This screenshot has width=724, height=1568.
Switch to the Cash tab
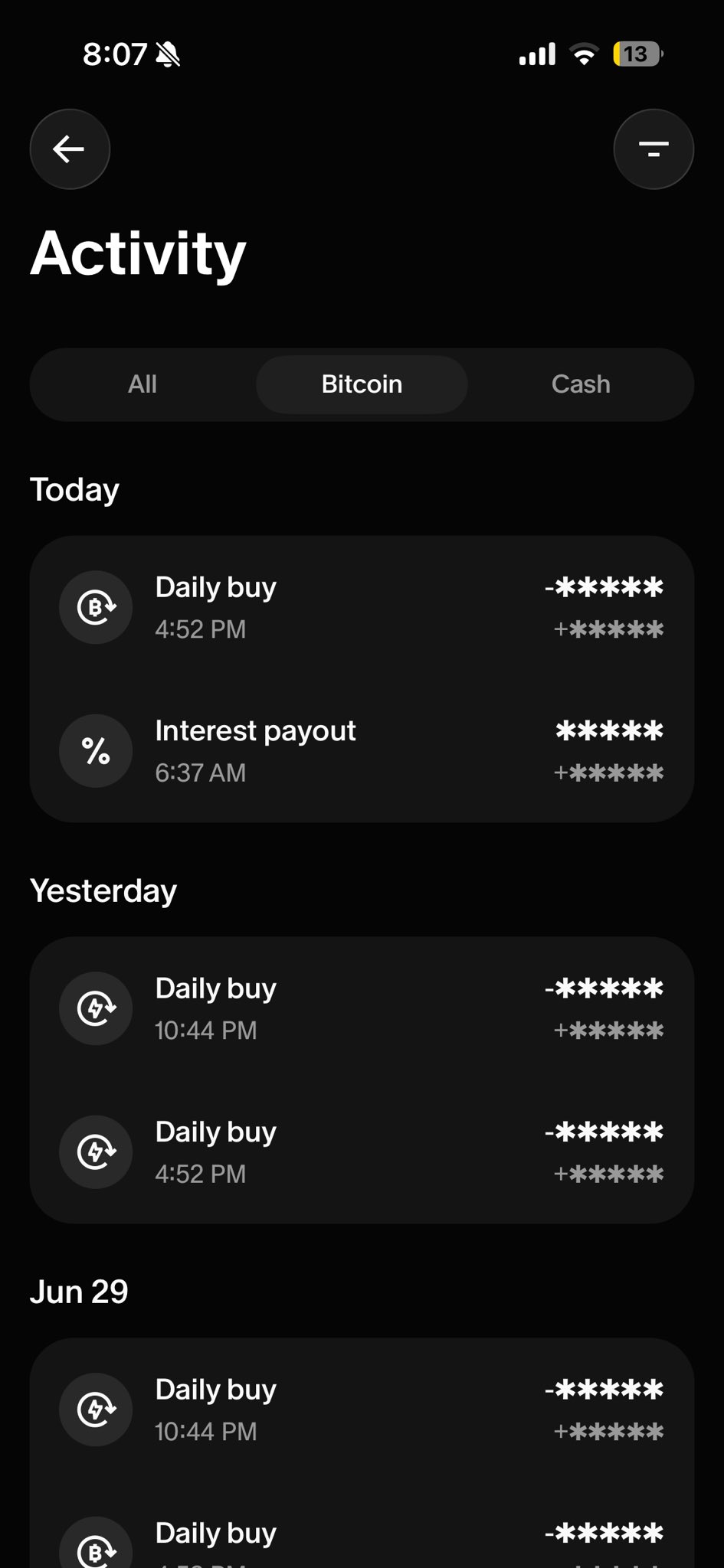[581, 384]
